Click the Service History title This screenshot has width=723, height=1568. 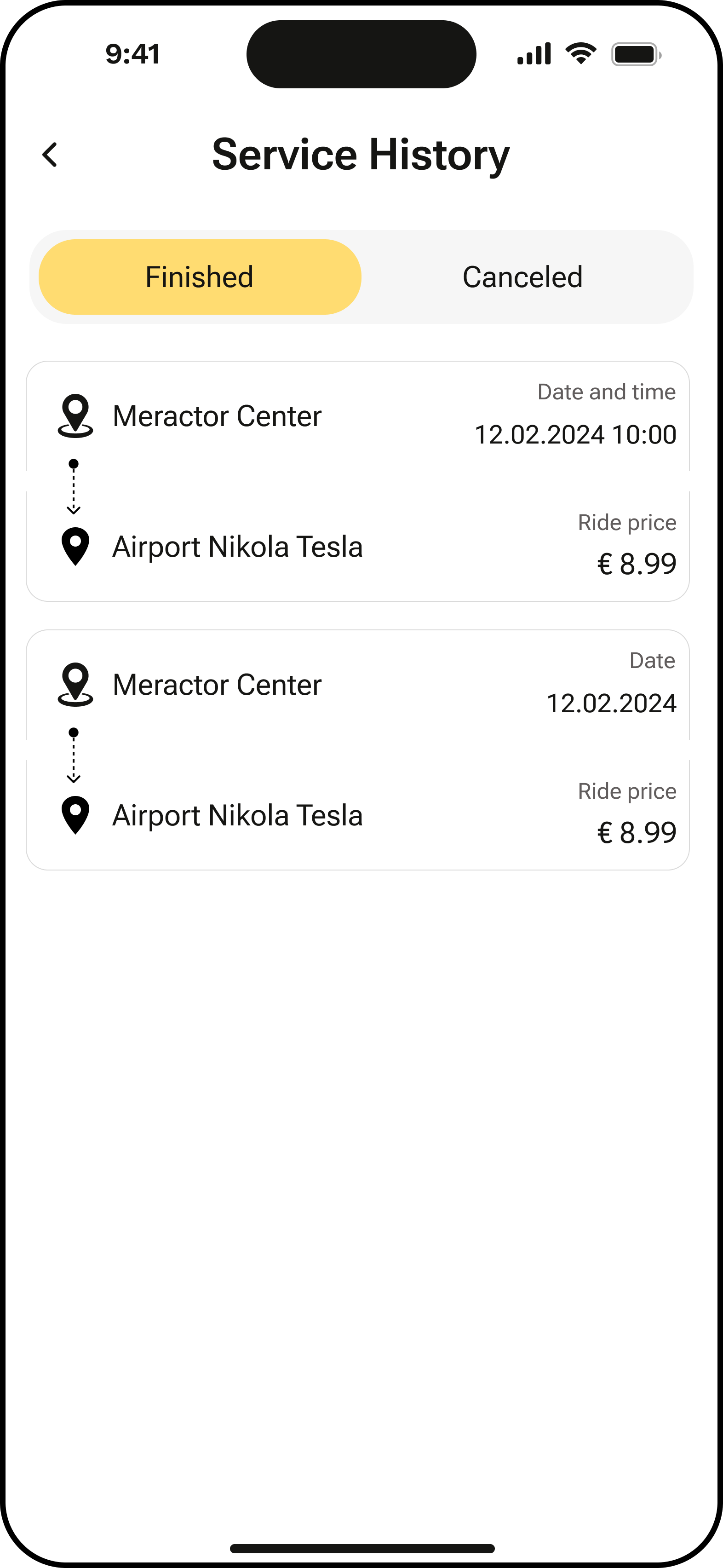click(x=360, y=155)
